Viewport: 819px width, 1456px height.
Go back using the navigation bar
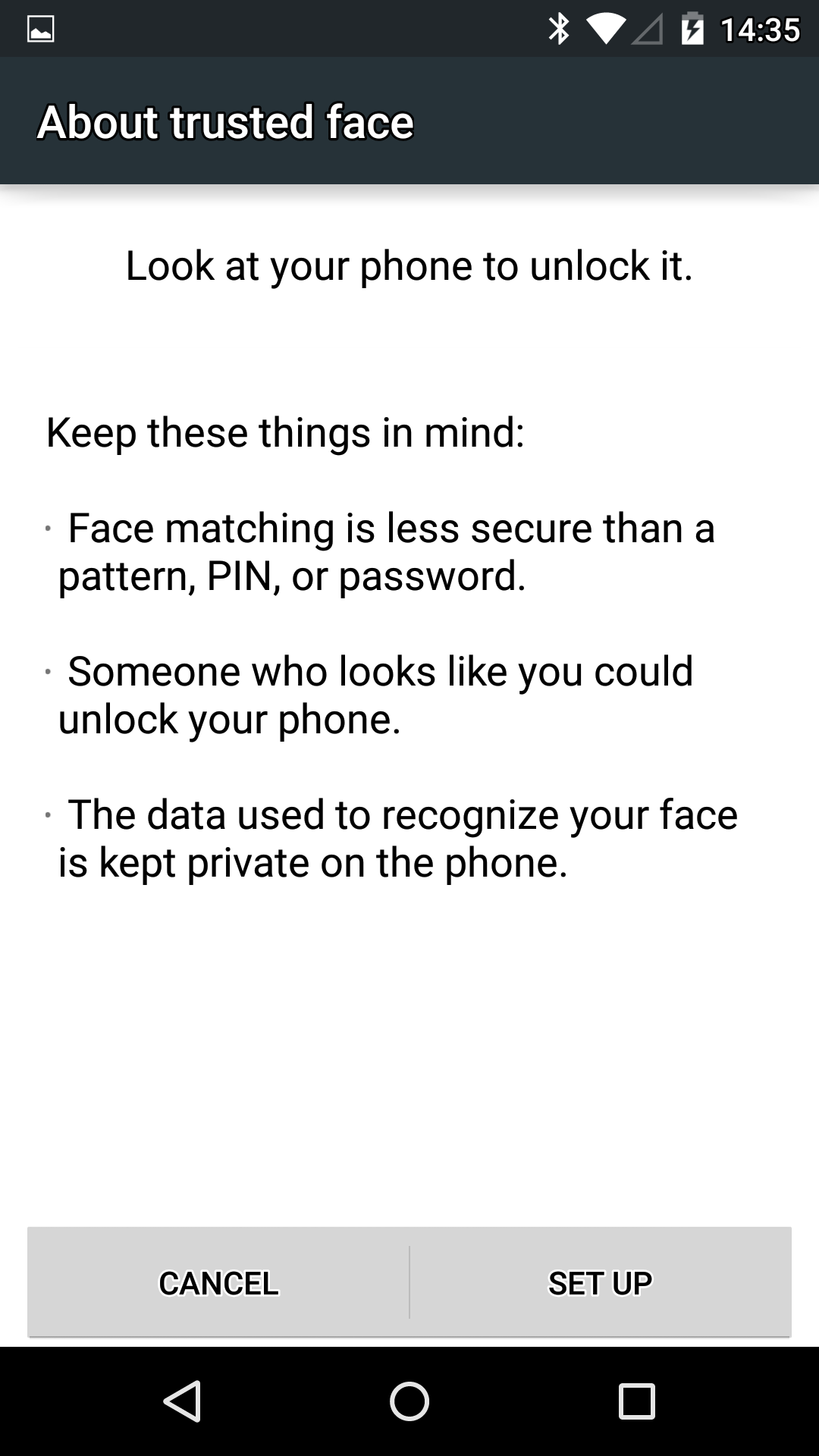(182, 1401)
